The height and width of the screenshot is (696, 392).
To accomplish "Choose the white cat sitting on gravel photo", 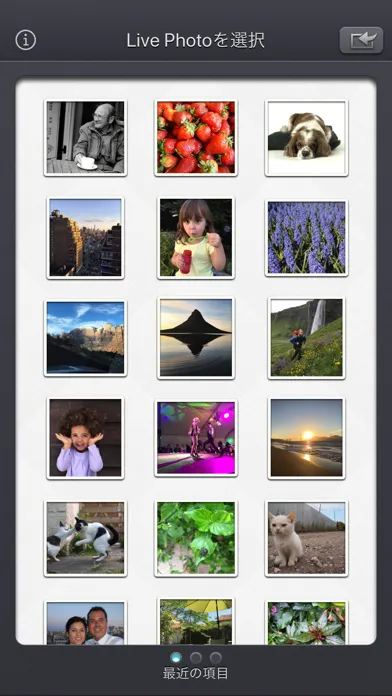I will pos(306,538).
